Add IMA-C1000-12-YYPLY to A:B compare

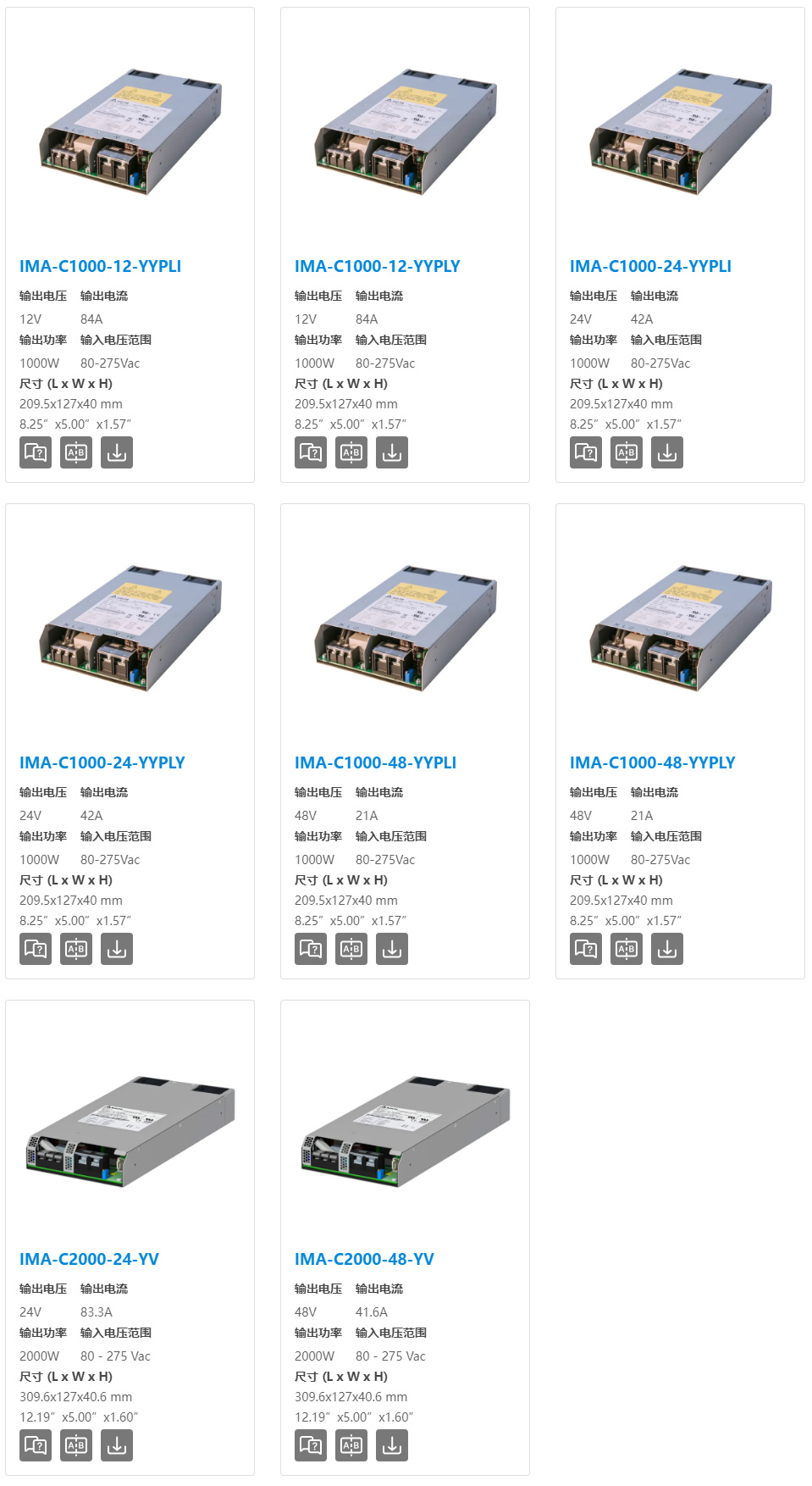pos(351,452)
